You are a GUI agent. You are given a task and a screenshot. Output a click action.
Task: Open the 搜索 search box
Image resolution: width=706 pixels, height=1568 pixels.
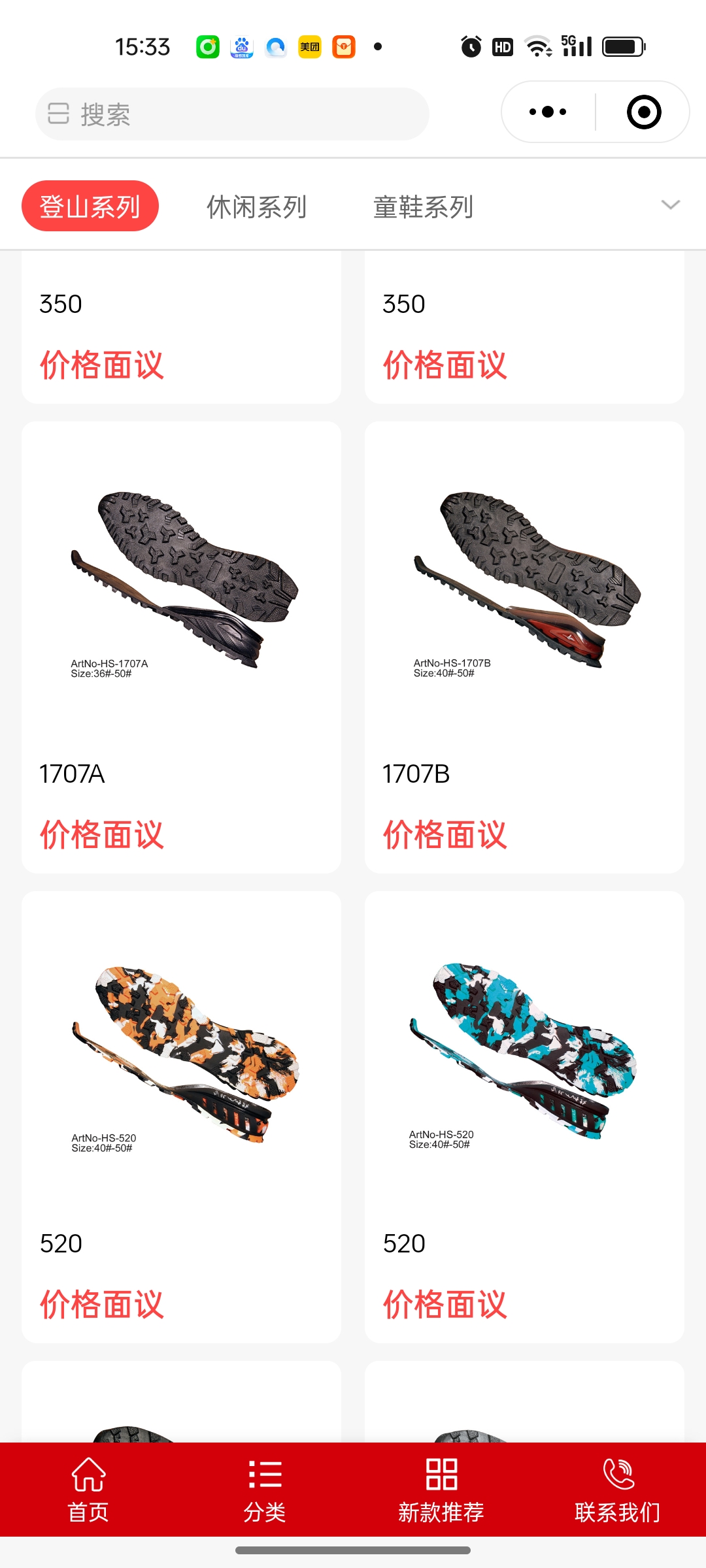(x=232, y=114)
